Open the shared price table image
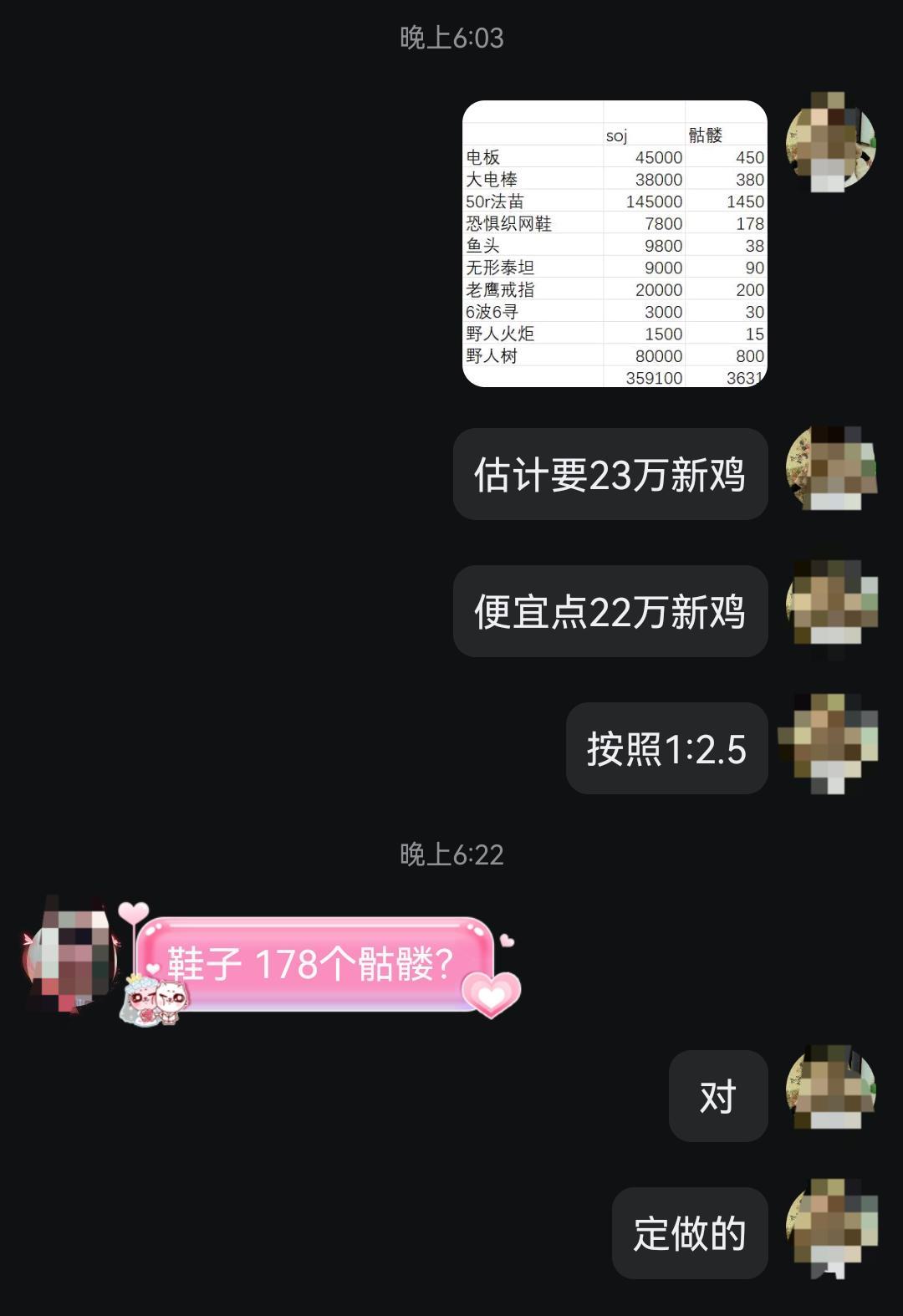 615,243
